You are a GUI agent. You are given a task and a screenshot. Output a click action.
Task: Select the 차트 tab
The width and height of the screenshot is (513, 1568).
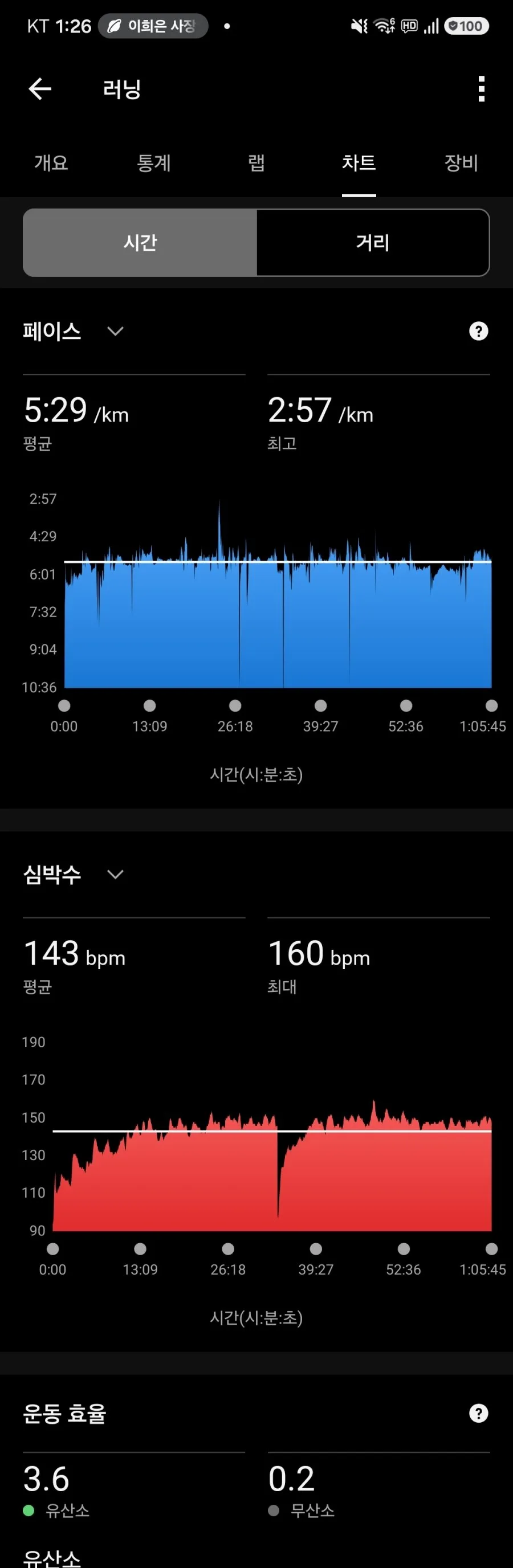click(x=359, y=162)
